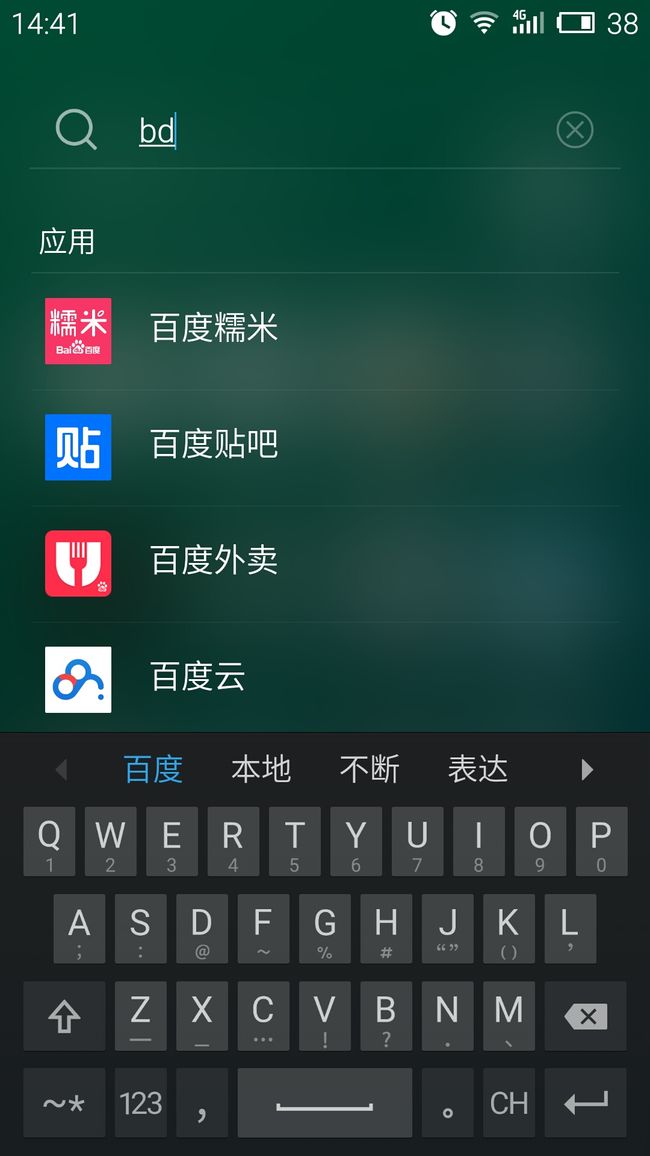The image size is (650, 1156).
Task: Show next candidates with the right arrow
Action: (x=587, y=770)
